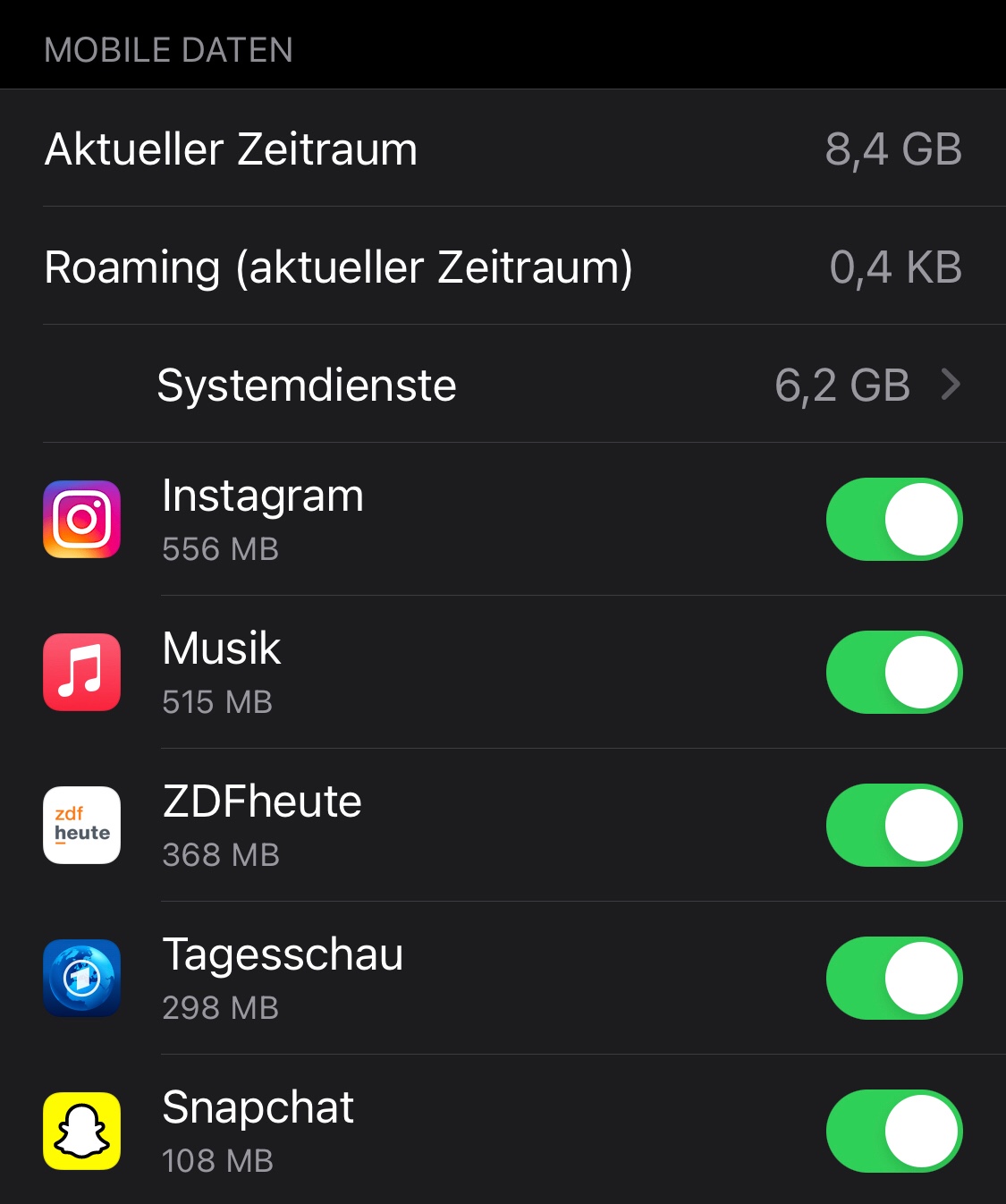Switch off mobile data for Tagesschau
Image resolution: width=1006 pixels, height=1204 pixels.
893,979
